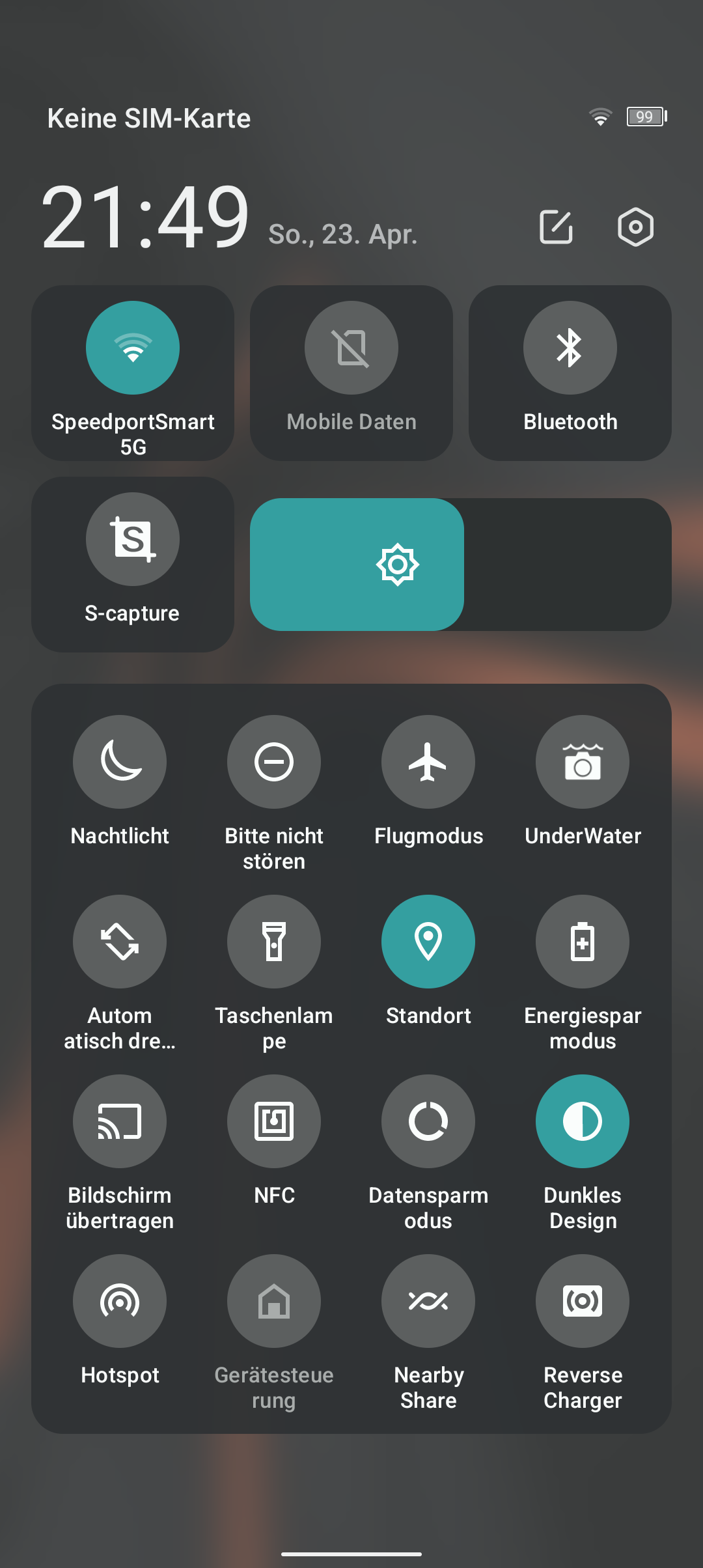Enable NFC

[274, 1121]
